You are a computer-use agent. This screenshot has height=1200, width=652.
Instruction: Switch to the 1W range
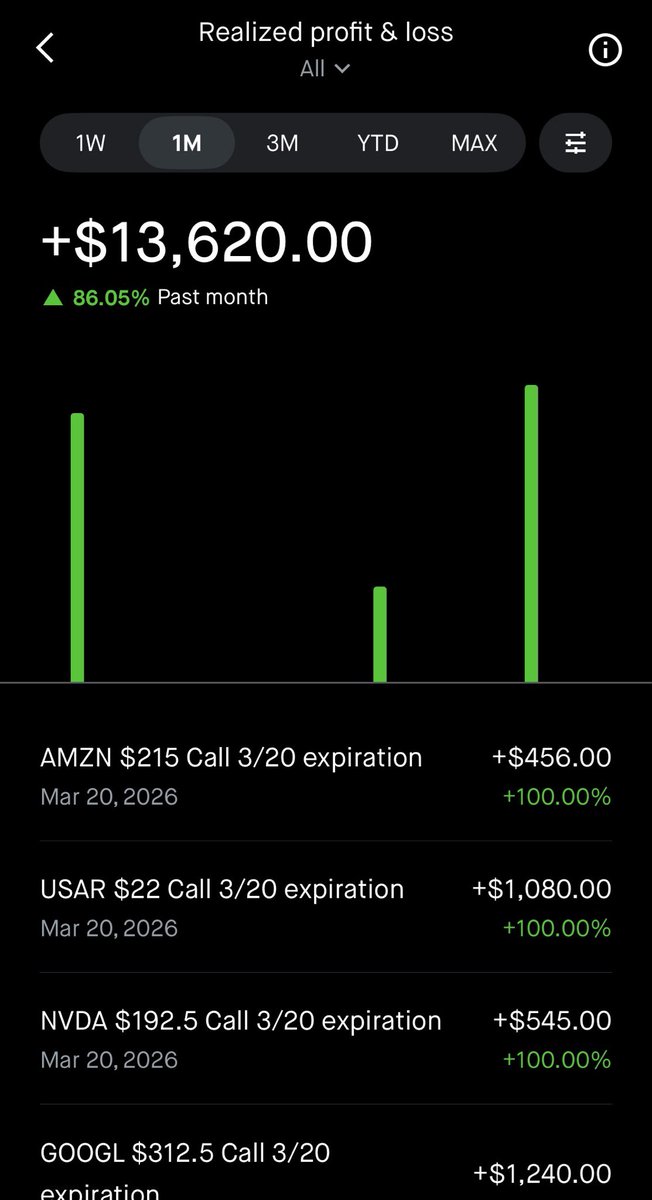(90, 143)
